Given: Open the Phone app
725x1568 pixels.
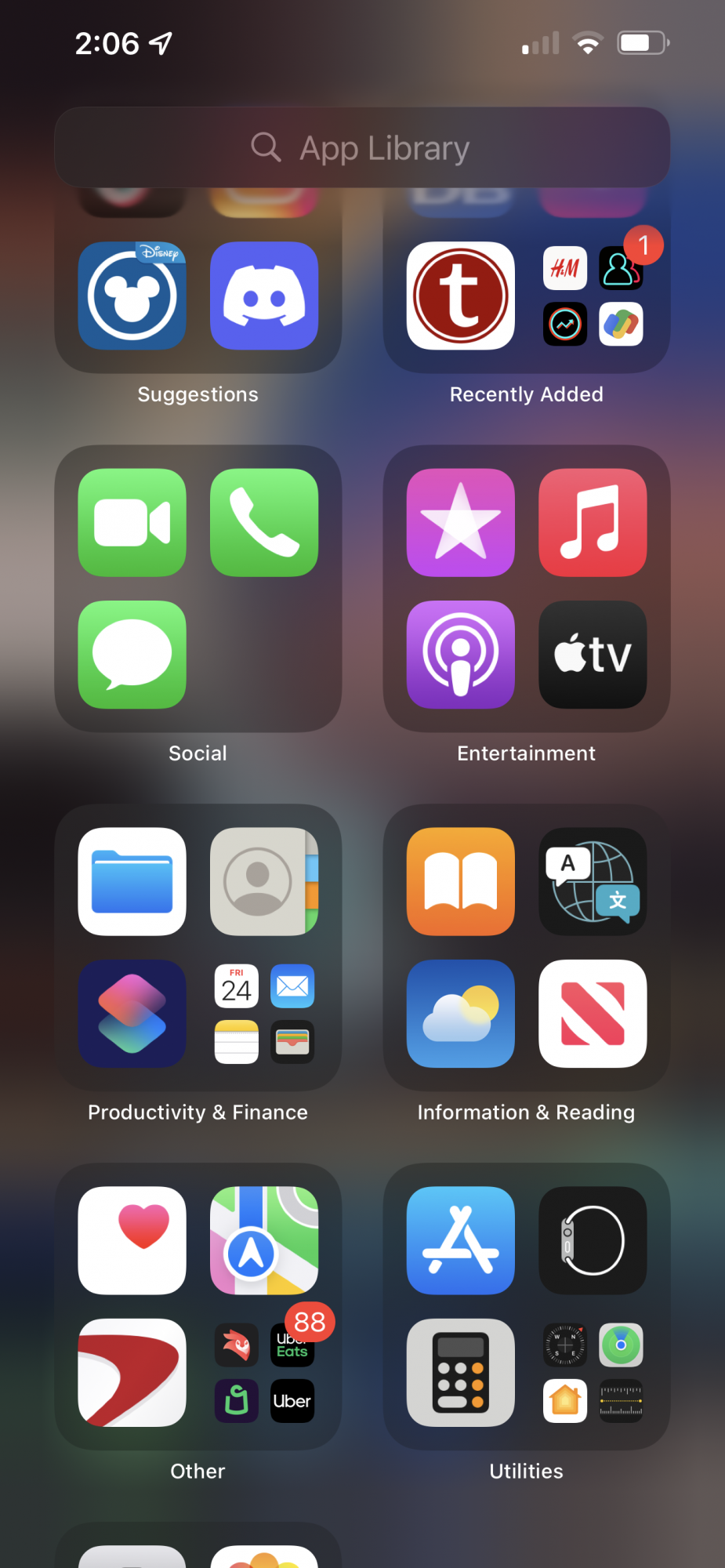Looking at the screenshot, I should point(264,522).
